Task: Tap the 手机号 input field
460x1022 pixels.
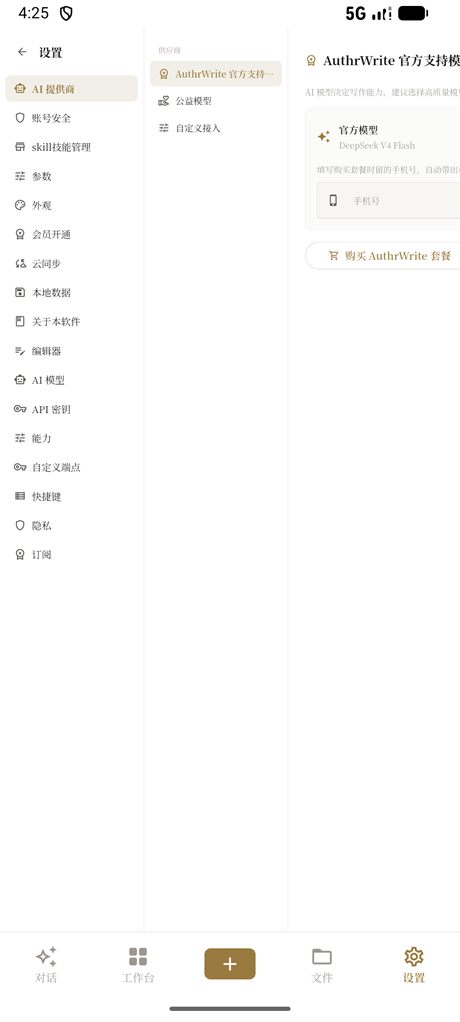Action: click(388, 201)
